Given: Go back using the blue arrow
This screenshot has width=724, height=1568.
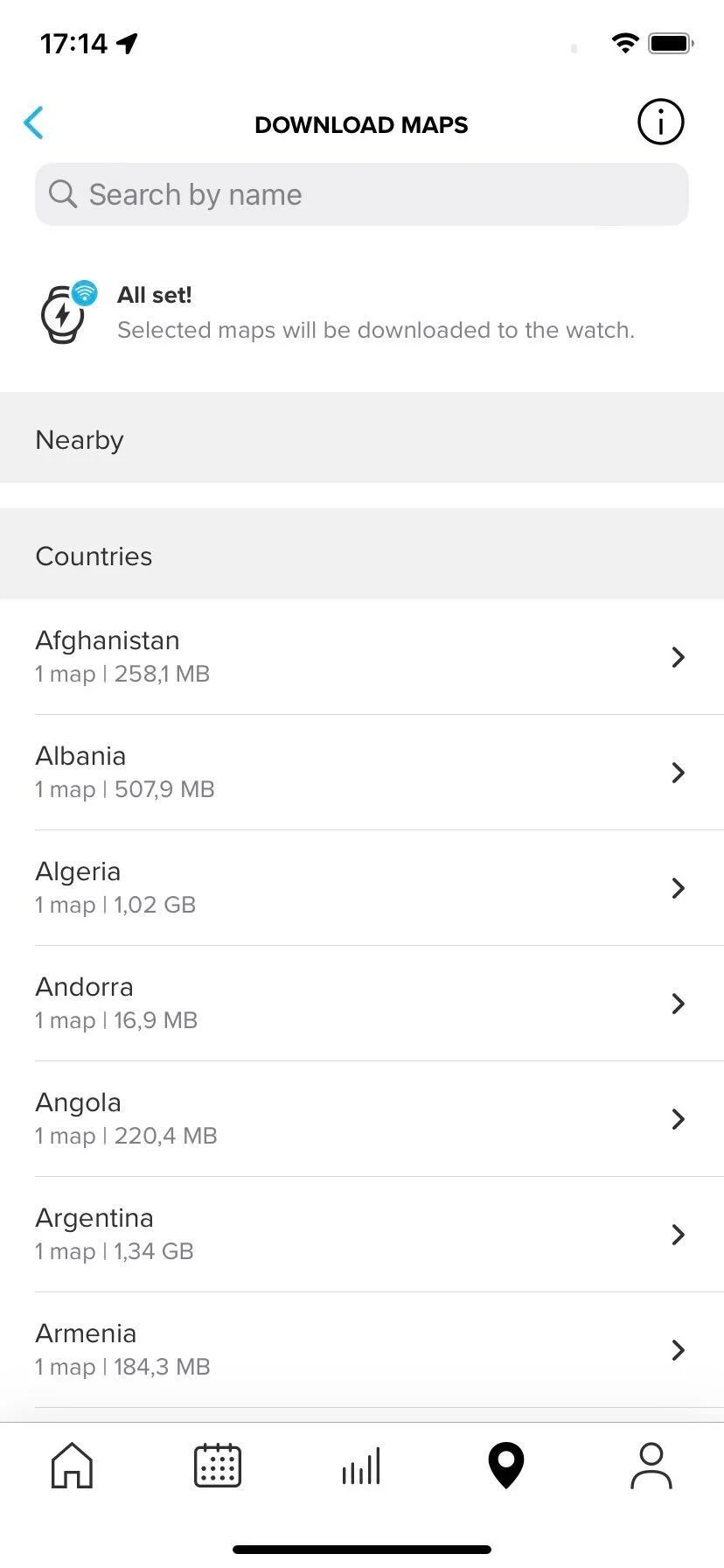Looking at the screenshot, I should pos(33,123).
